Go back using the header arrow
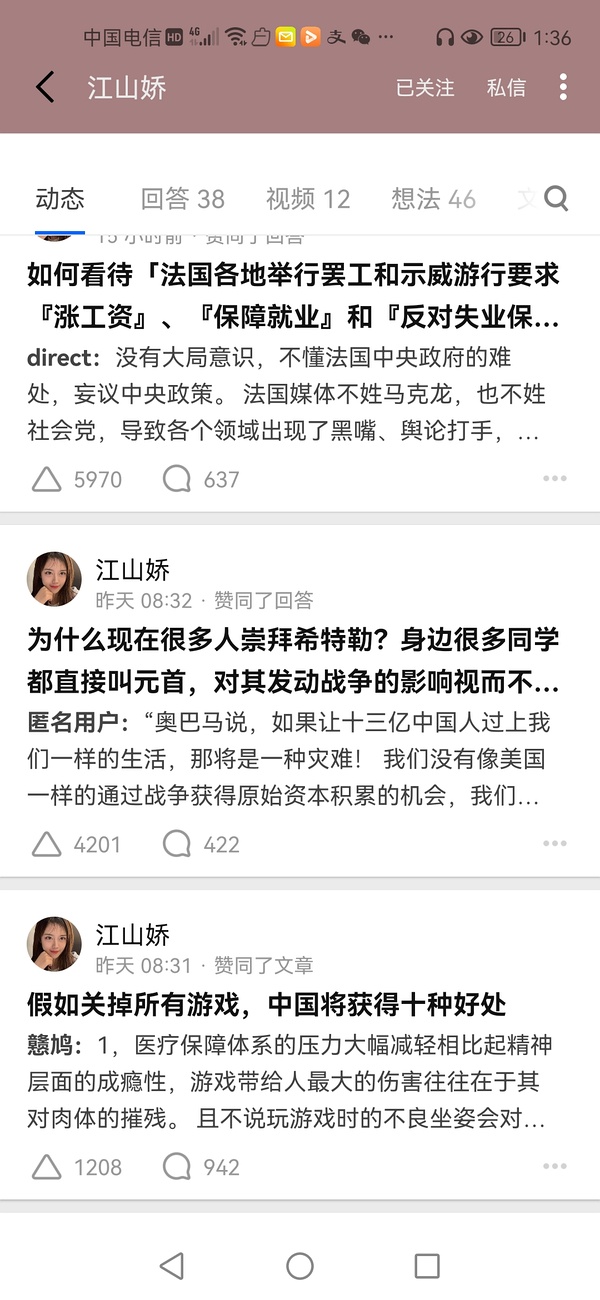 (x=45, y=87)
